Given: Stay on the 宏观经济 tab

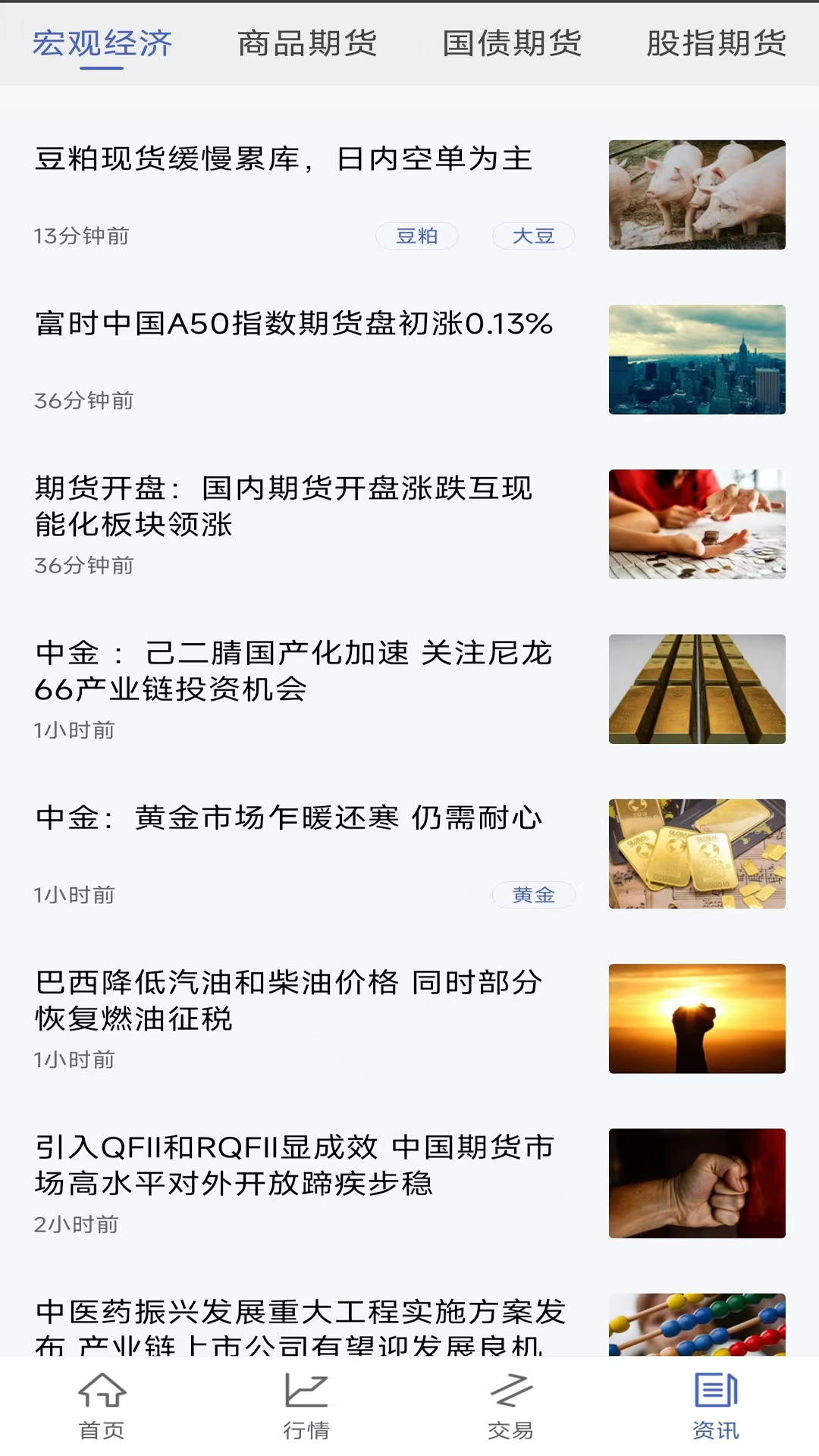Looking at the screenshot, I should (x=103, y=43).
